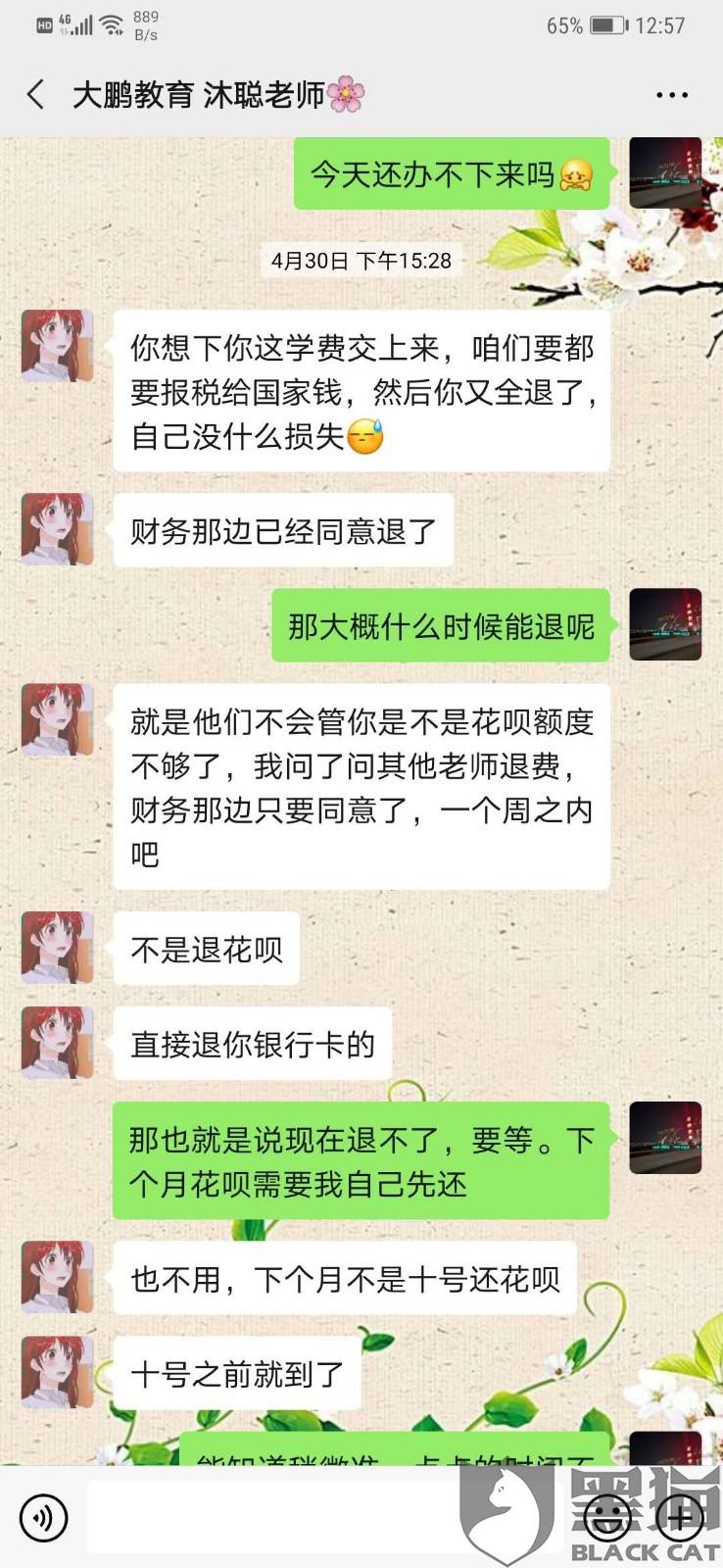The width and height of the screenshot is (723, 1568).
Task: Open the emoji picker
Action: click(607, 1518)
